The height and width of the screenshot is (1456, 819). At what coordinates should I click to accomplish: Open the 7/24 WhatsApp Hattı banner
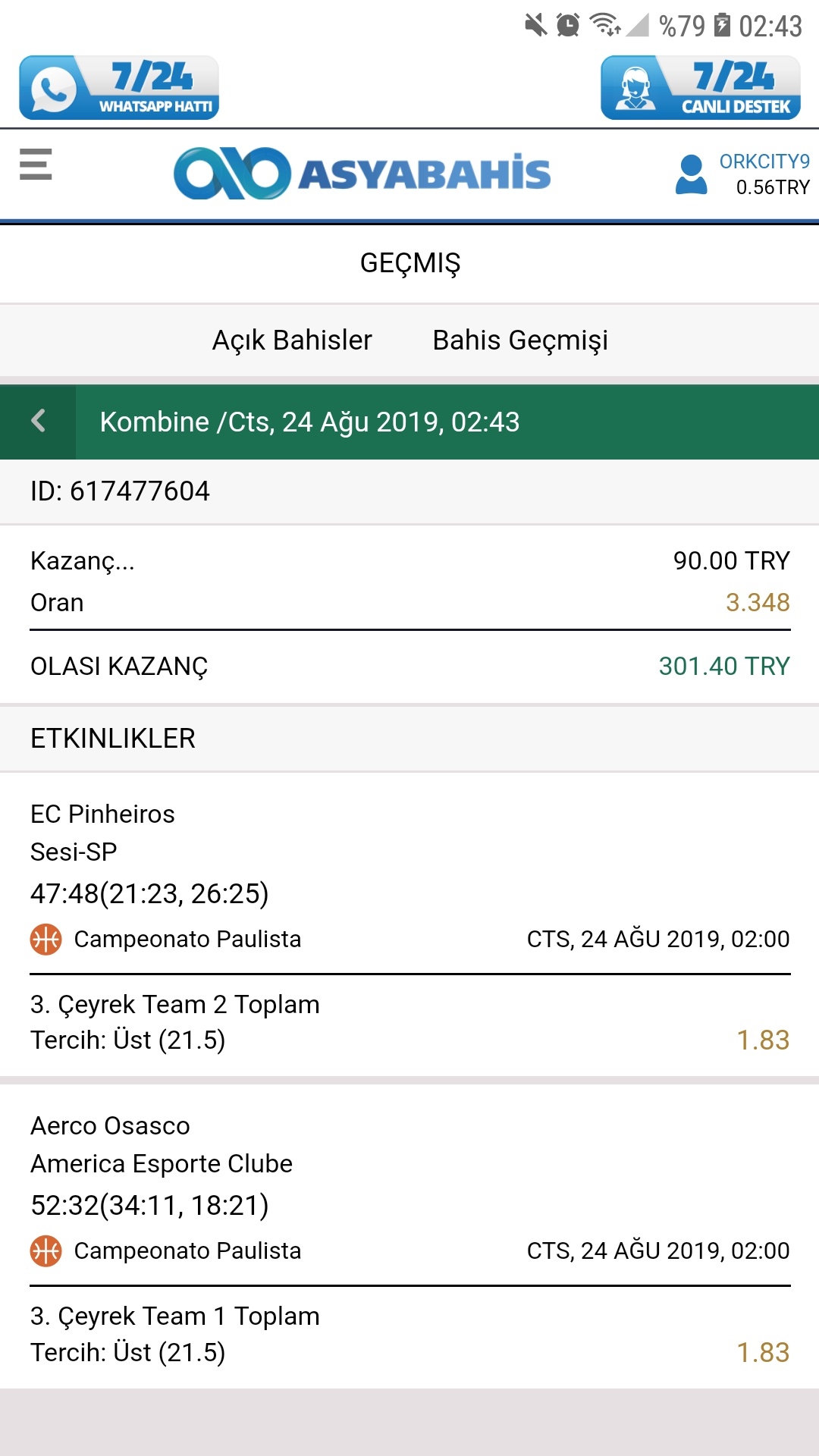[x=119, y=87]
